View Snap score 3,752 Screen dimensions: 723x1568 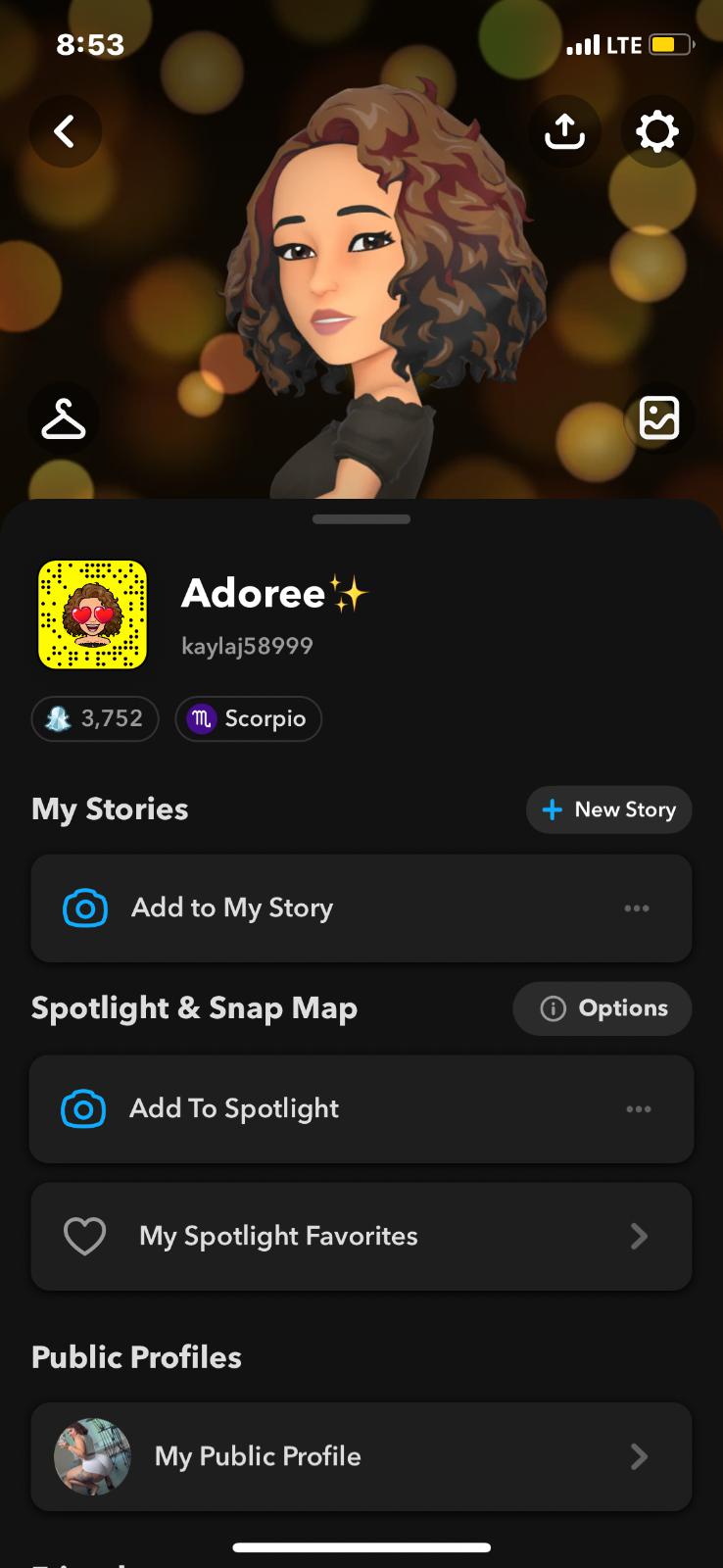pyautogui.click(x=95, y=718)
